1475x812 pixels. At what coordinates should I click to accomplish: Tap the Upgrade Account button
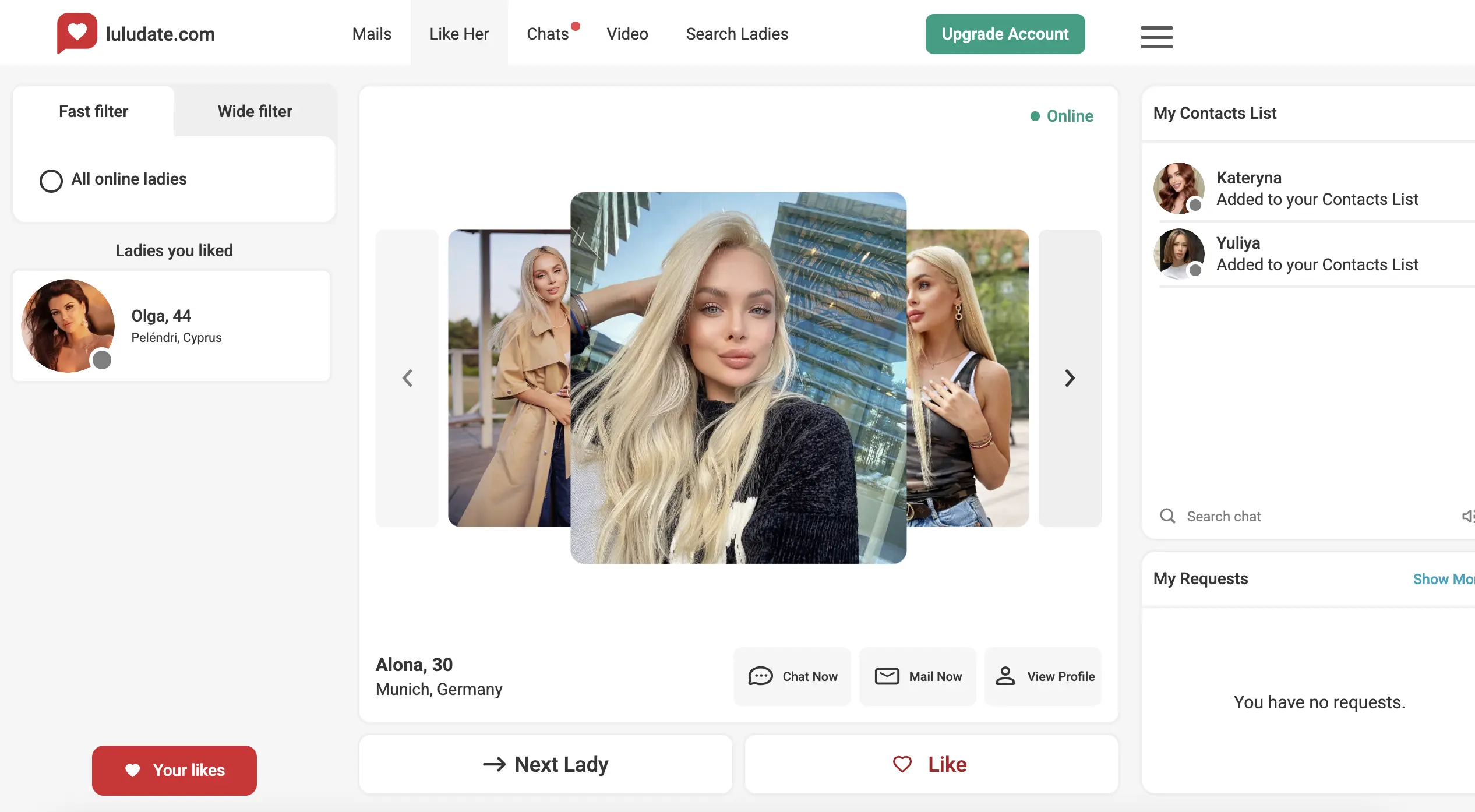pyautogui.click(x=1005, y=34)
